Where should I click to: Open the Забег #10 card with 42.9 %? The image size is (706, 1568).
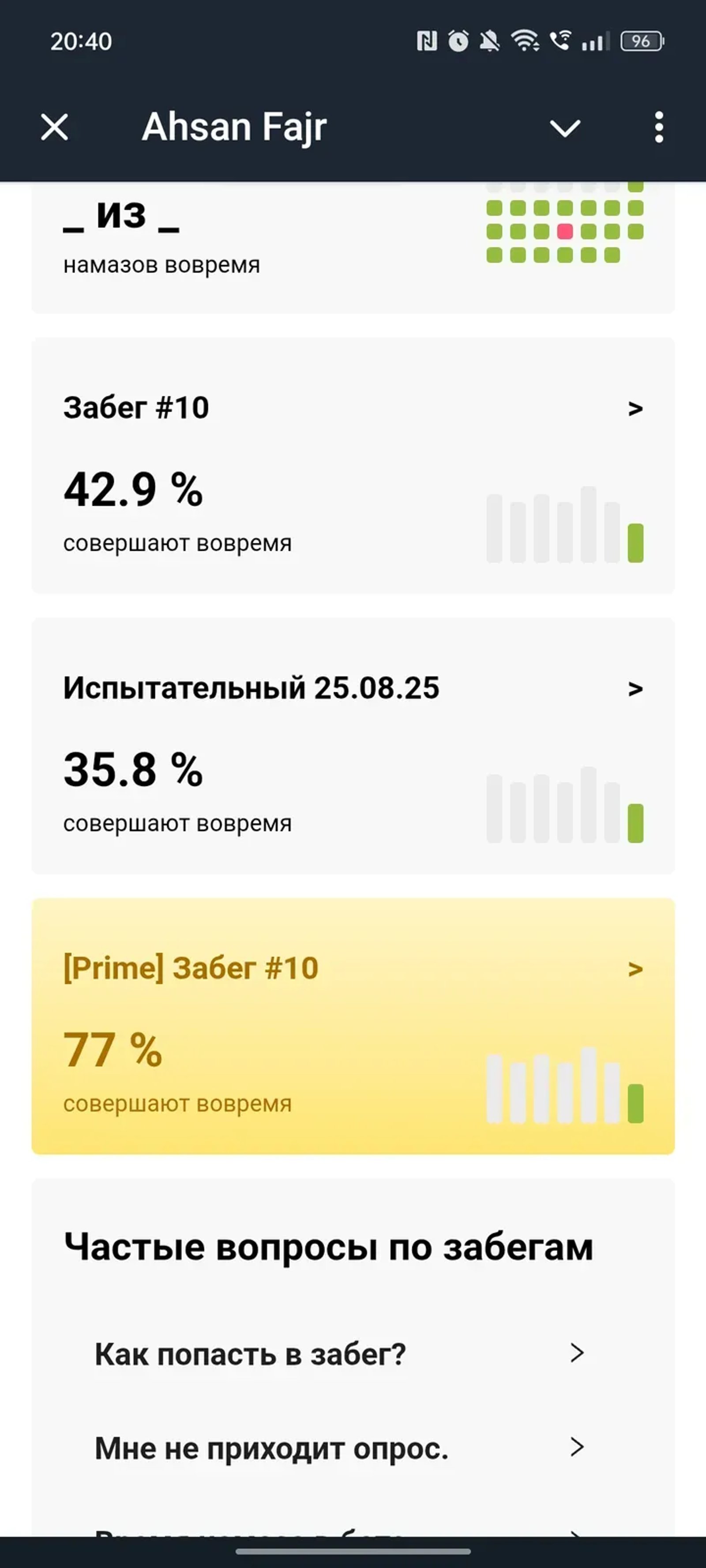tap(353, 466)
